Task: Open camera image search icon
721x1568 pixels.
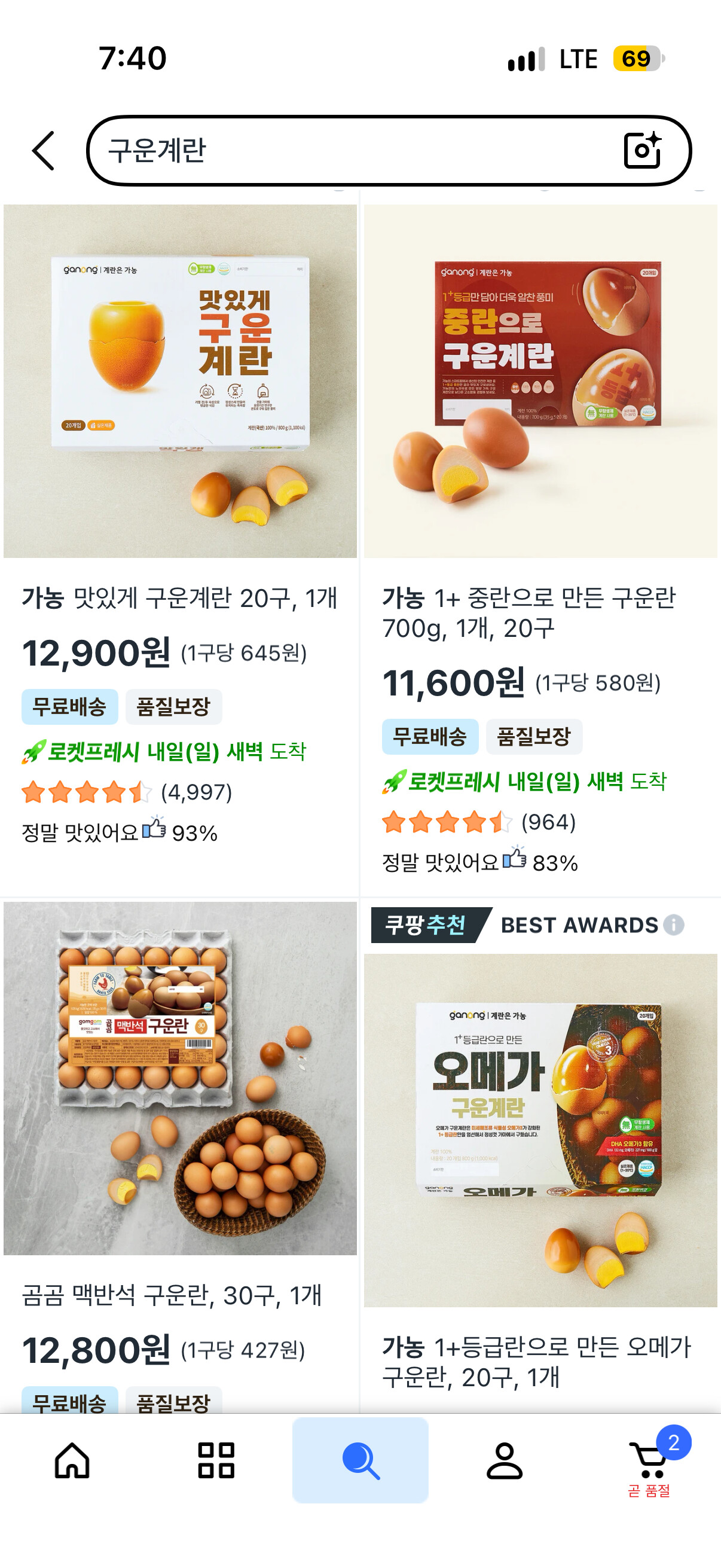Action: pyautogui.click(x=643, y=150)
